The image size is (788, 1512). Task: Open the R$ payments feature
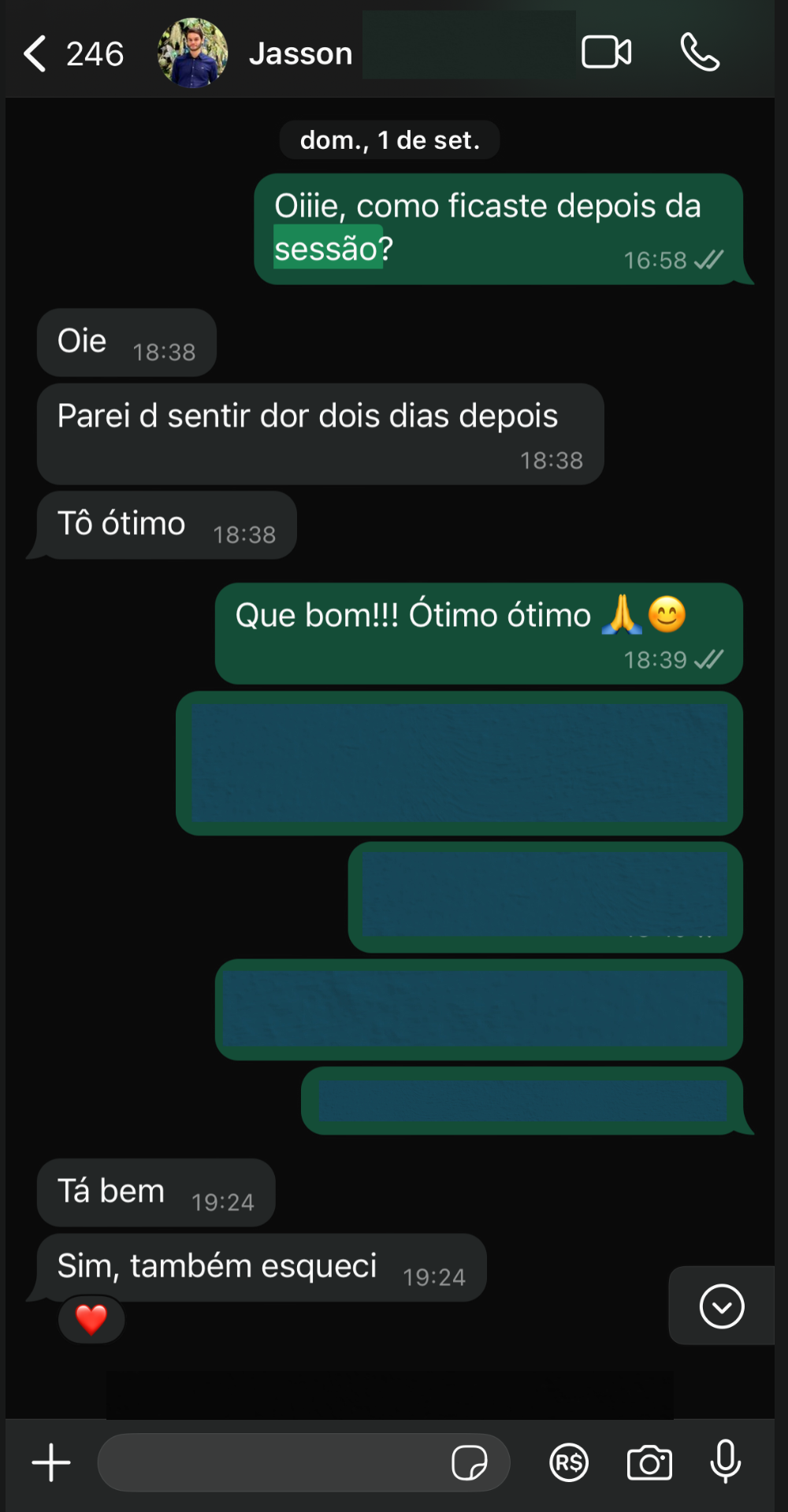[570, 1462]
